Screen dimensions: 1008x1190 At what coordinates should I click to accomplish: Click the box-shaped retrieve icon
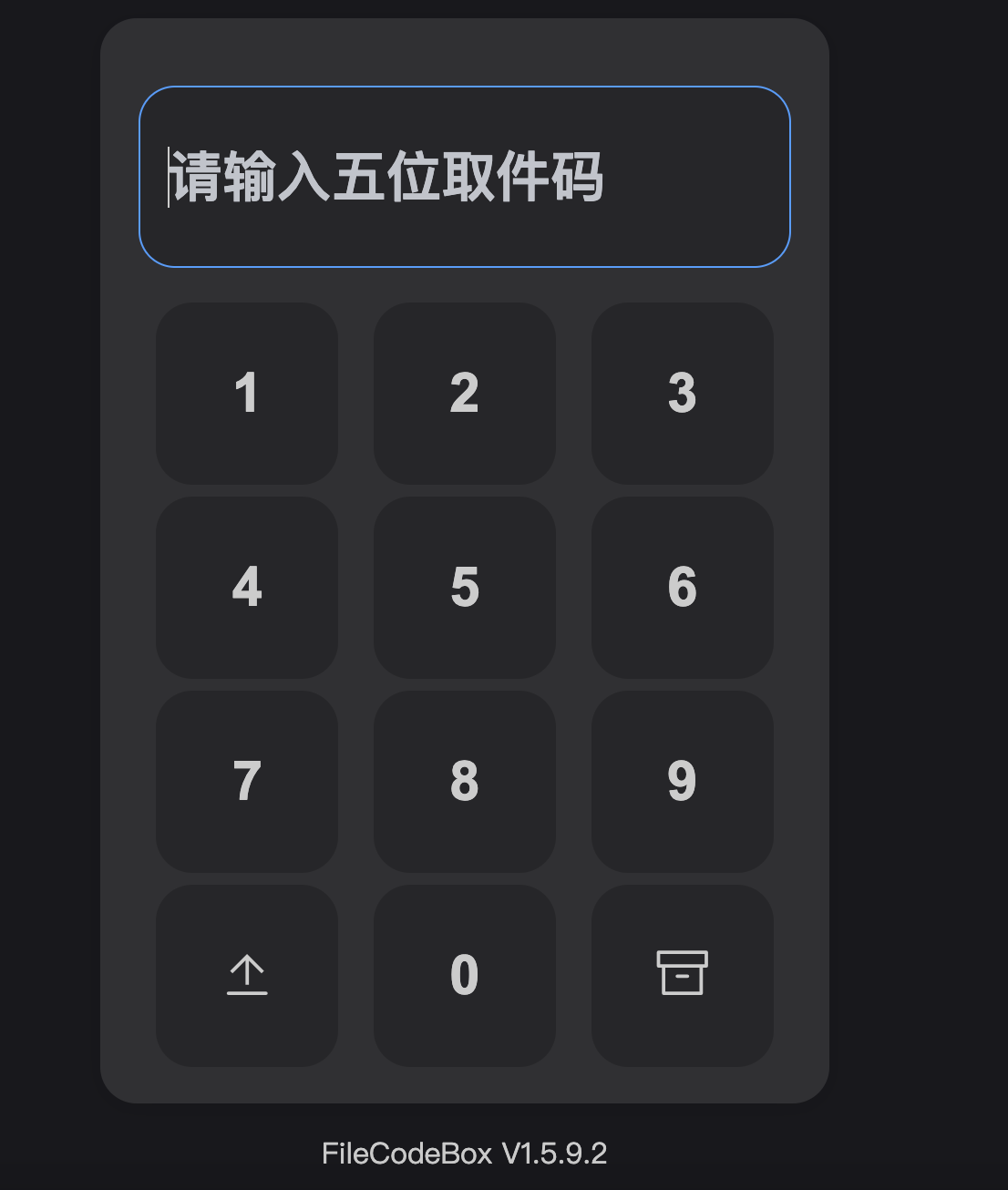tap(683, 974)
